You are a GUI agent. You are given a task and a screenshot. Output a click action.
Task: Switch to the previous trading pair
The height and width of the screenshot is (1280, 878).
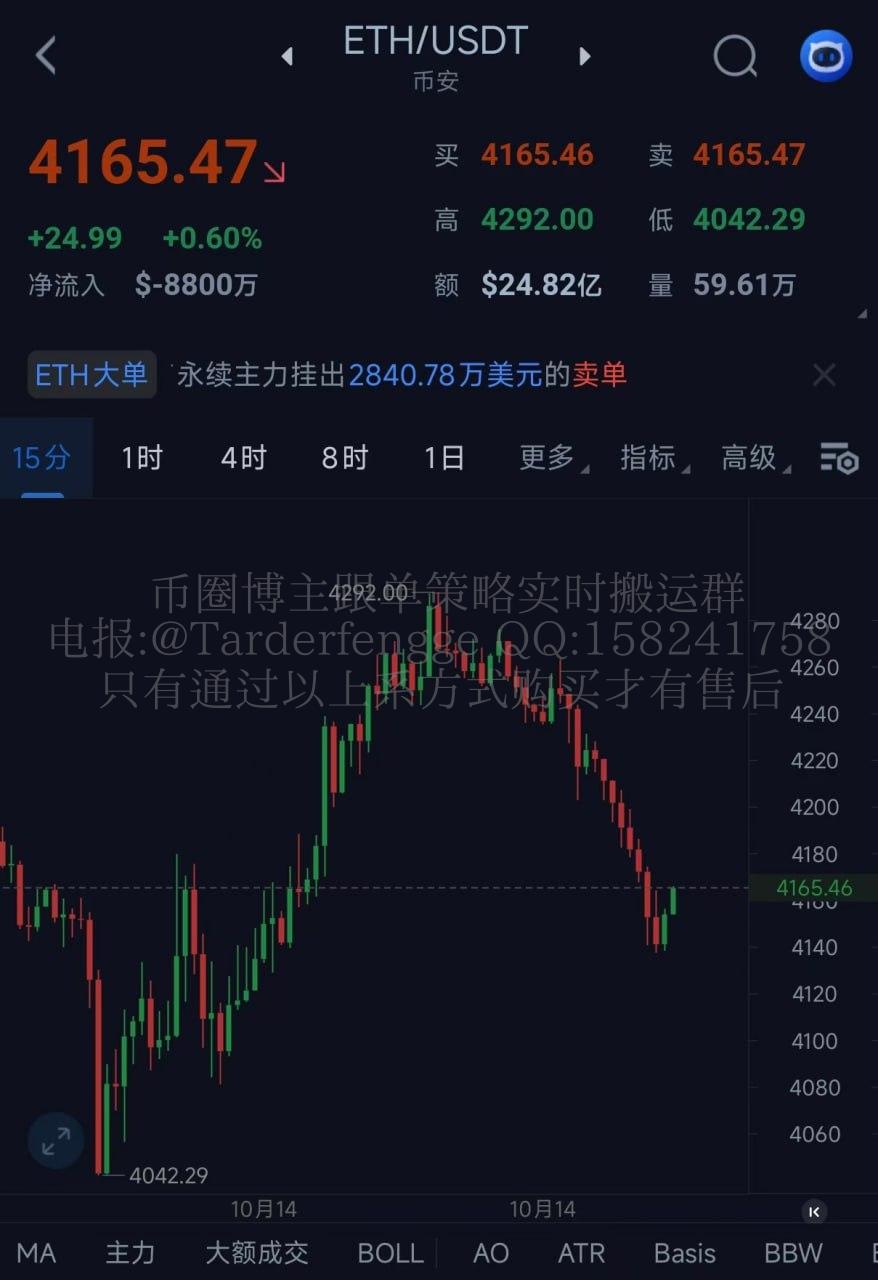[288, 57]
